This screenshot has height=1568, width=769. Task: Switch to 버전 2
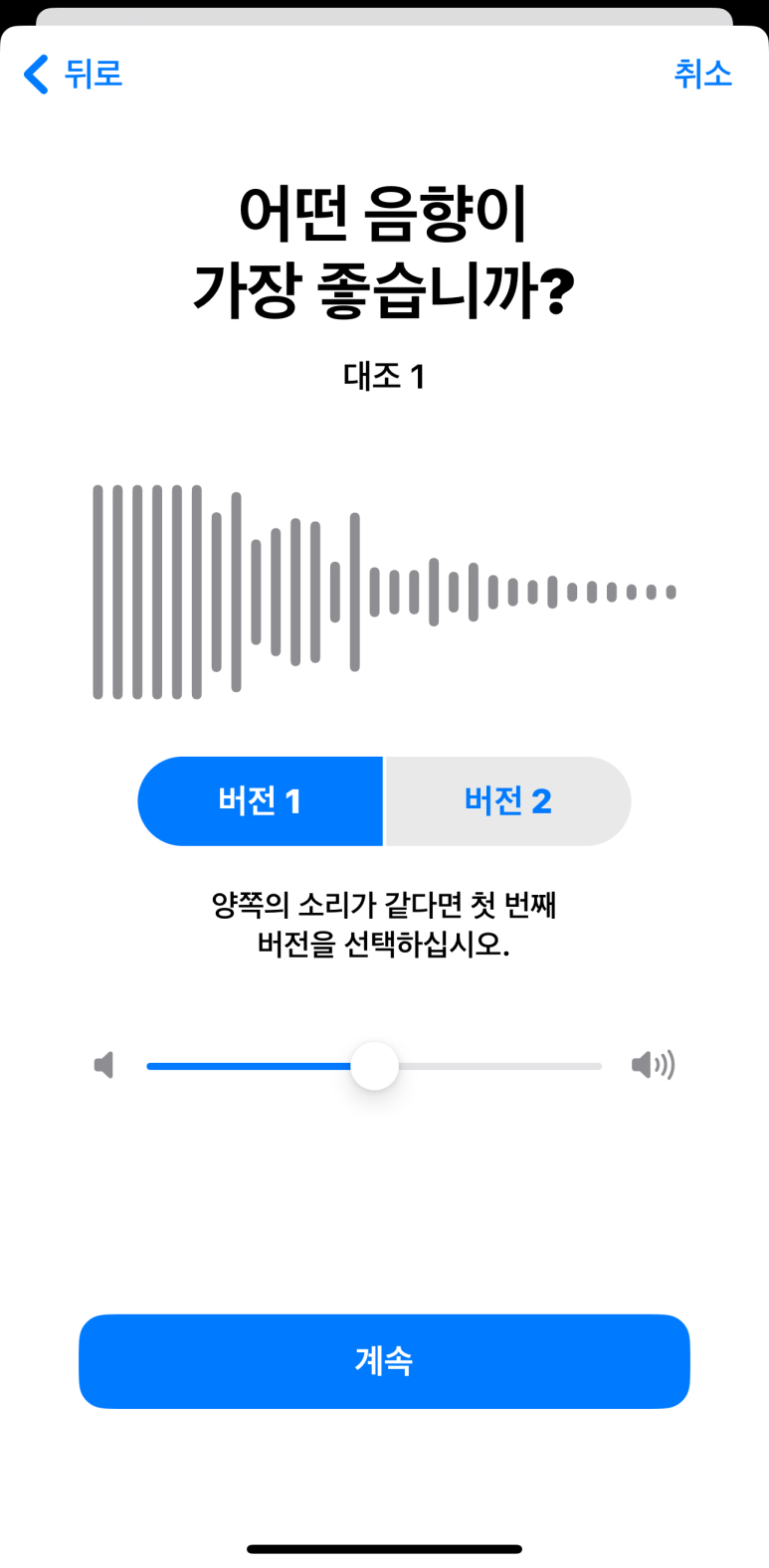coord(507,801)
